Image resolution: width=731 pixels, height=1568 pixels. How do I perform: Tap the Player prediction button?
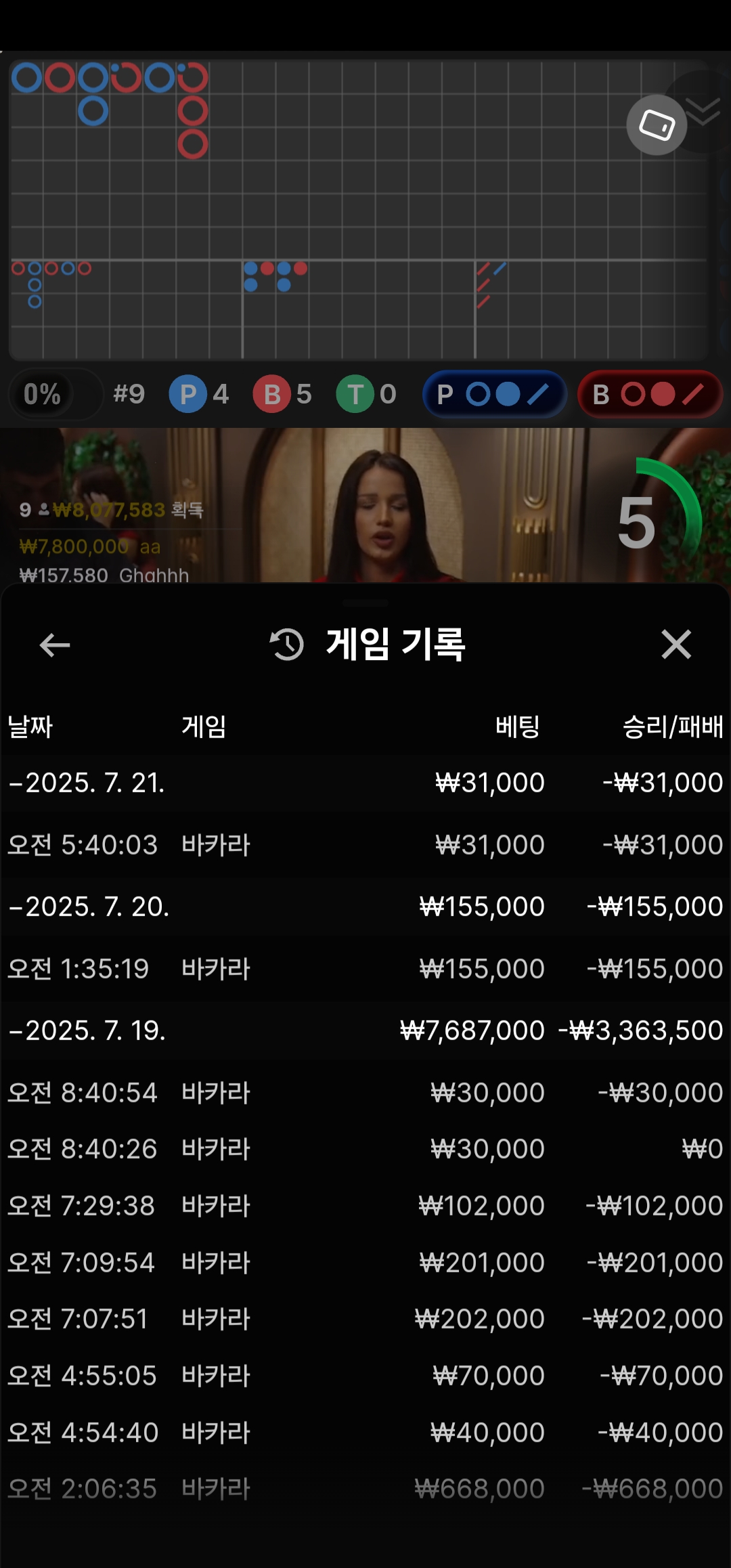(x=494, y=394)
